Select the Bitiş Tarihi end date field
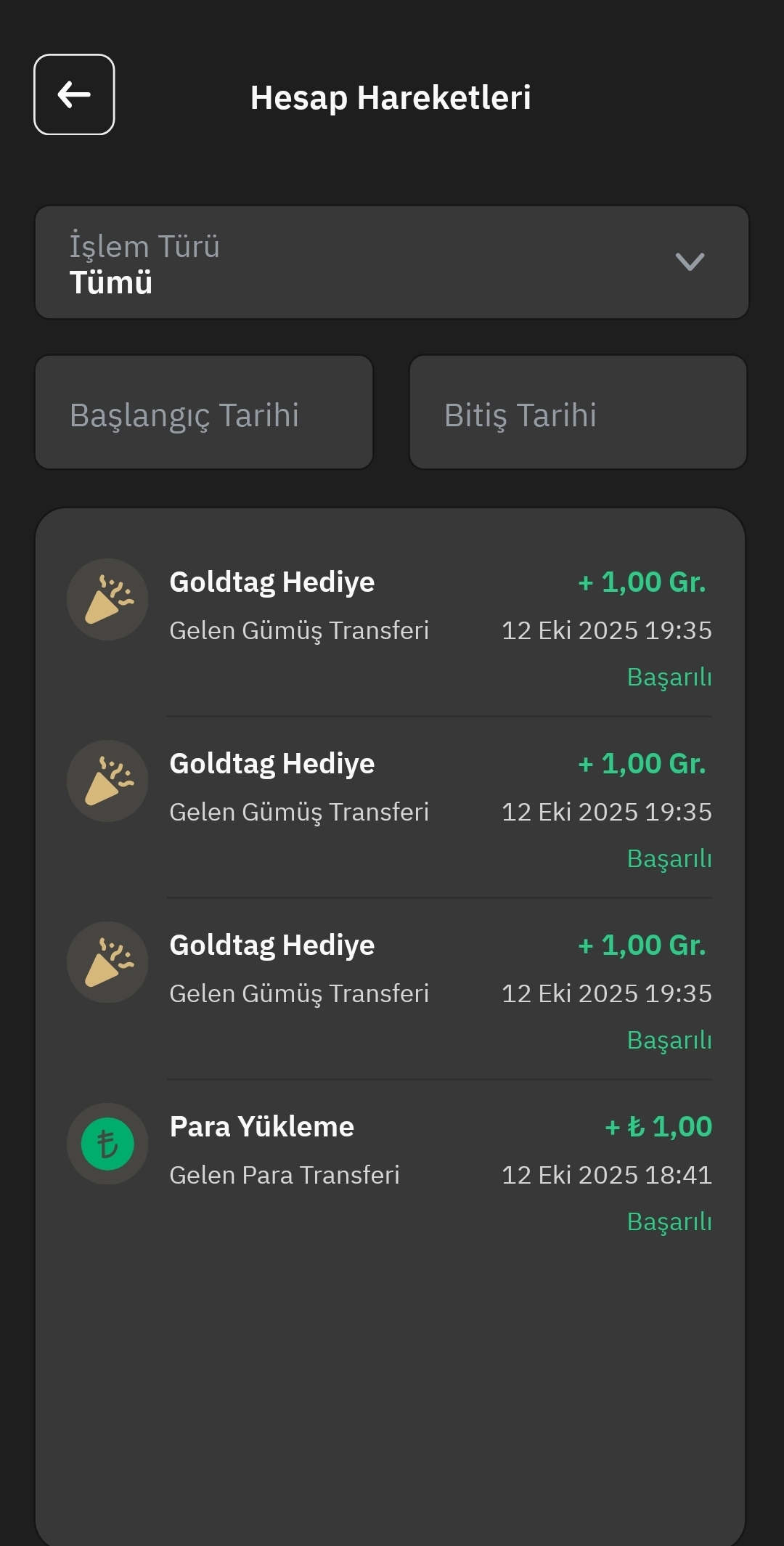Screen dimensions: 784x1546 pos(578,412)
